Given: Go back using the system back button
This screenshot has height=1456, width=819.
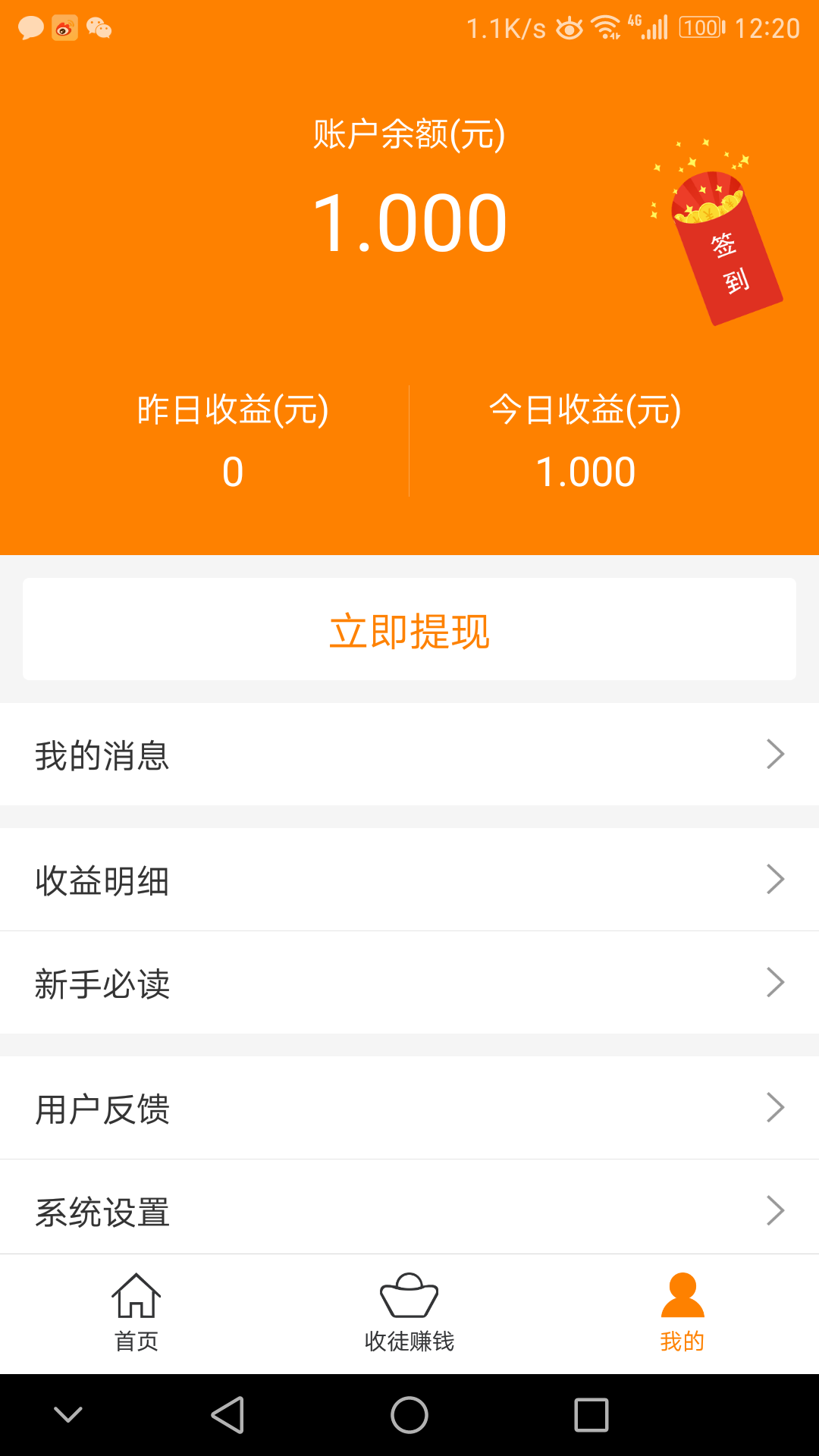Looking at the screenshot, I should pos(227,1415).
